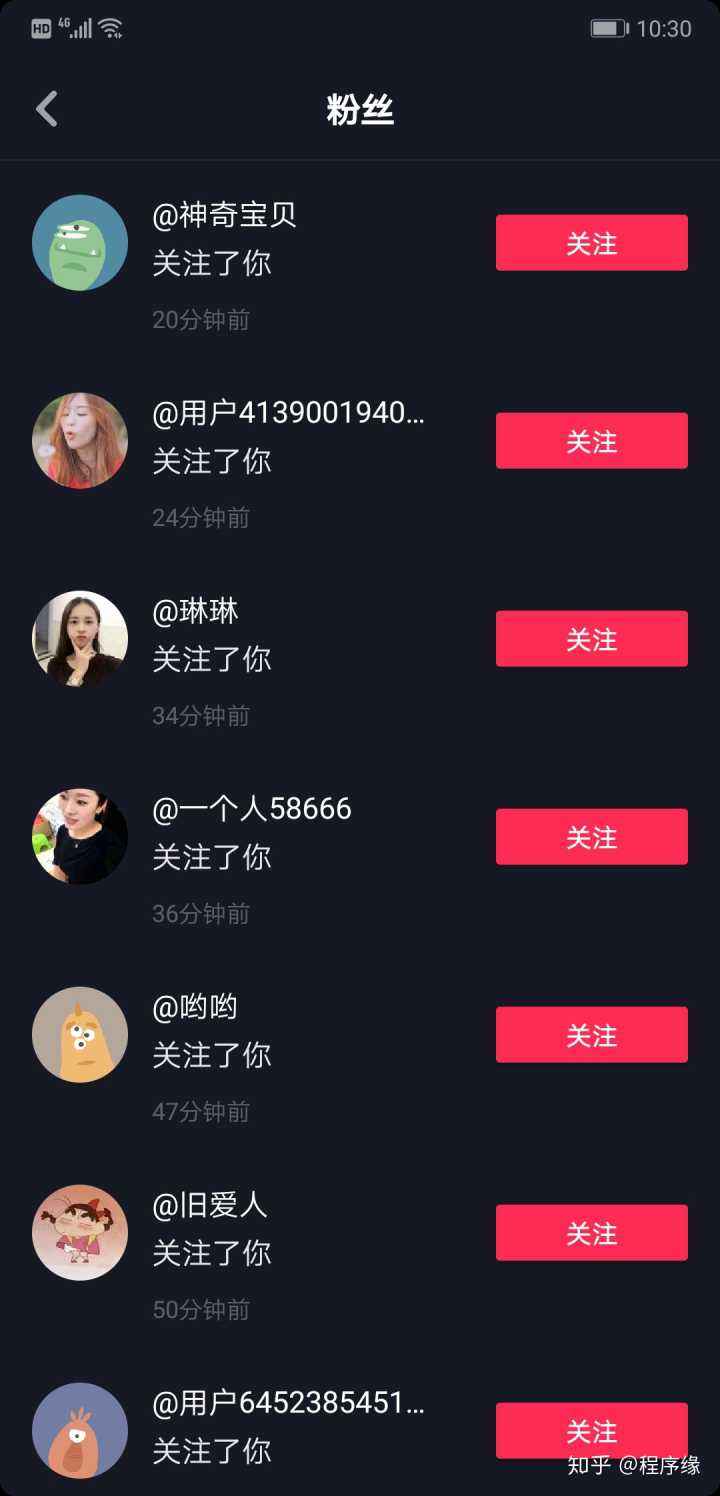Tap the '20分钟前' timestamp
This screenshot has height=1496, width=720.
click(x=198, y=320)
